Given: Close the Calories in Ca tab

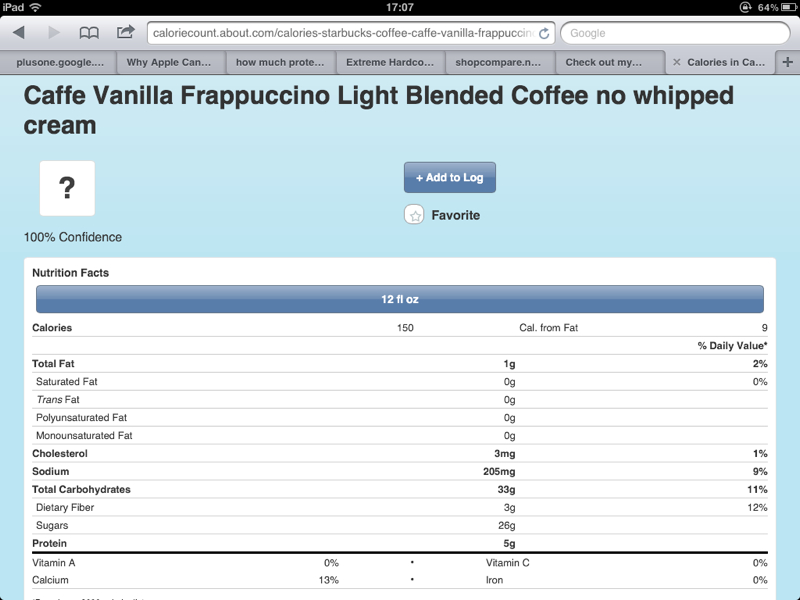Looking at the screenshot, I should click(677, 62).
